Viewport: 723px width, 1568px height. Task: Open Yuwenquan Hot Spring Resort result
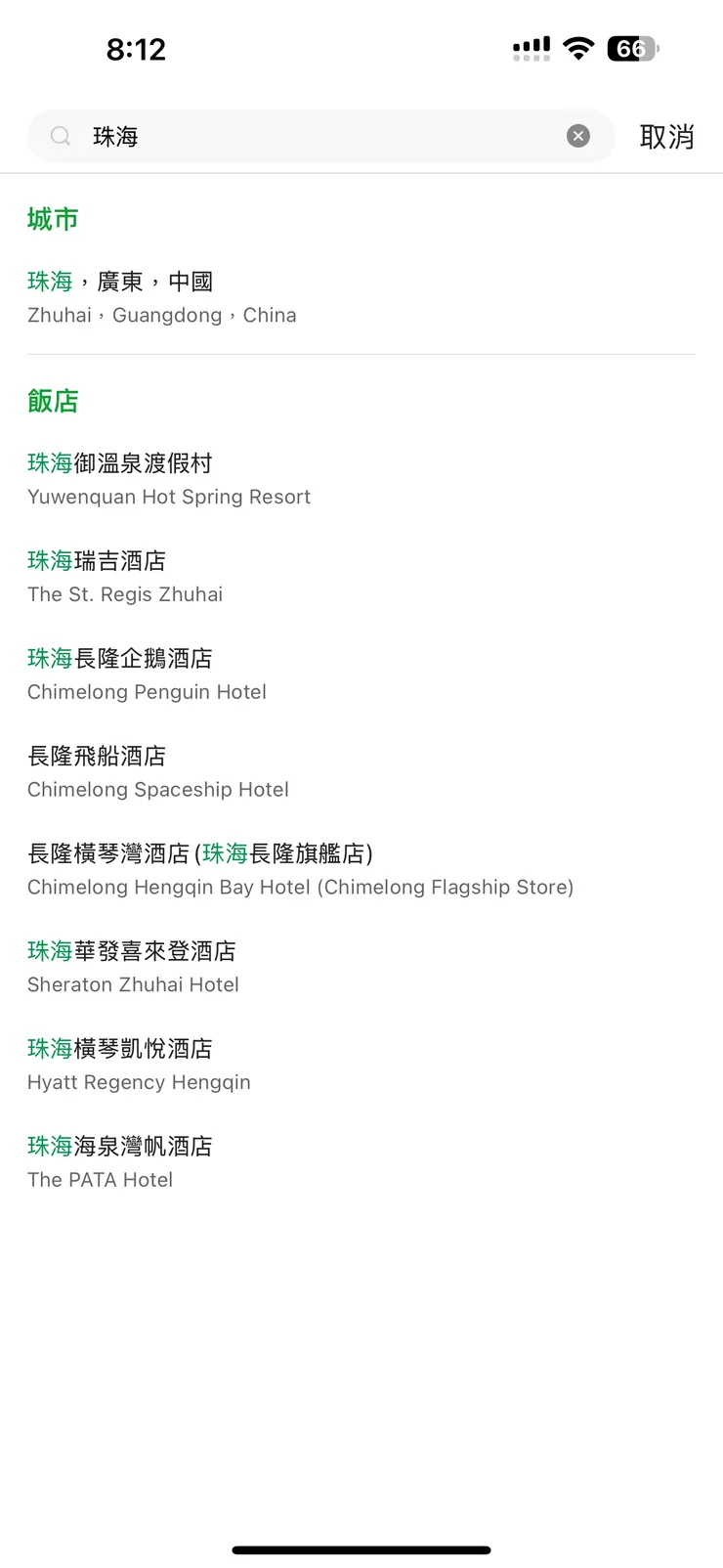pyautogui.click(x=169, y=479)
